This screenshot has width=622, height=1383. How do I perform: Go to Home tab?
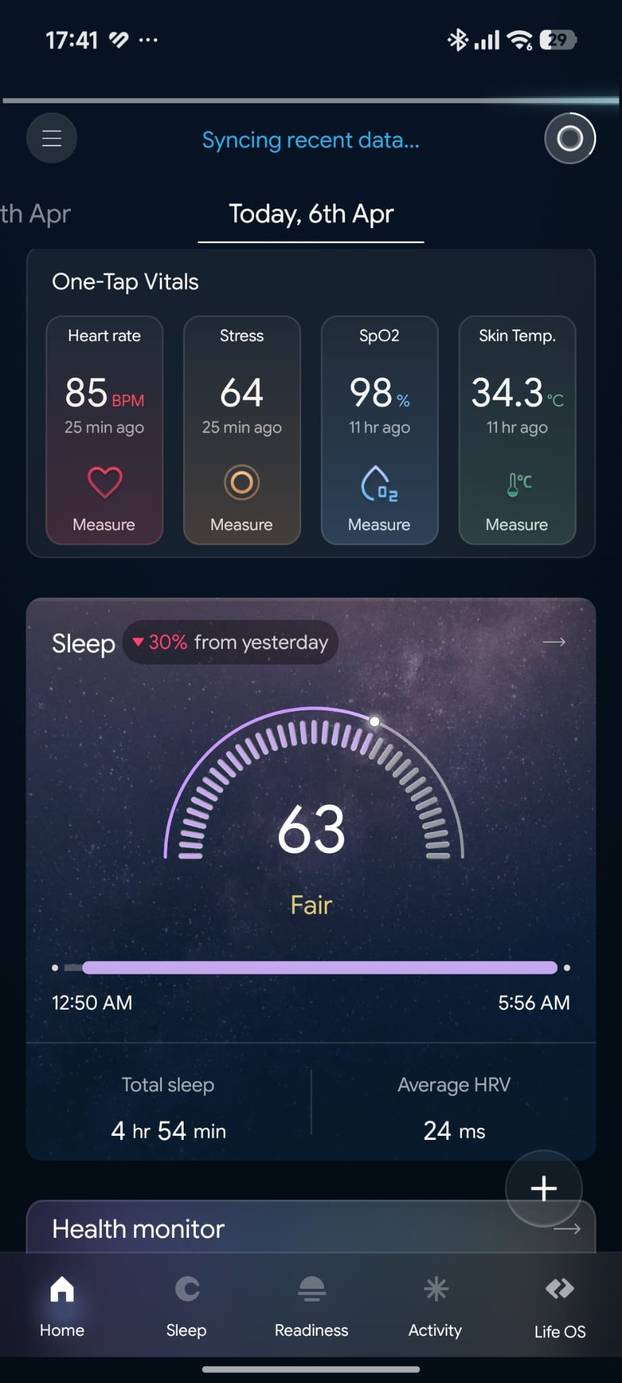point(62,1306)
